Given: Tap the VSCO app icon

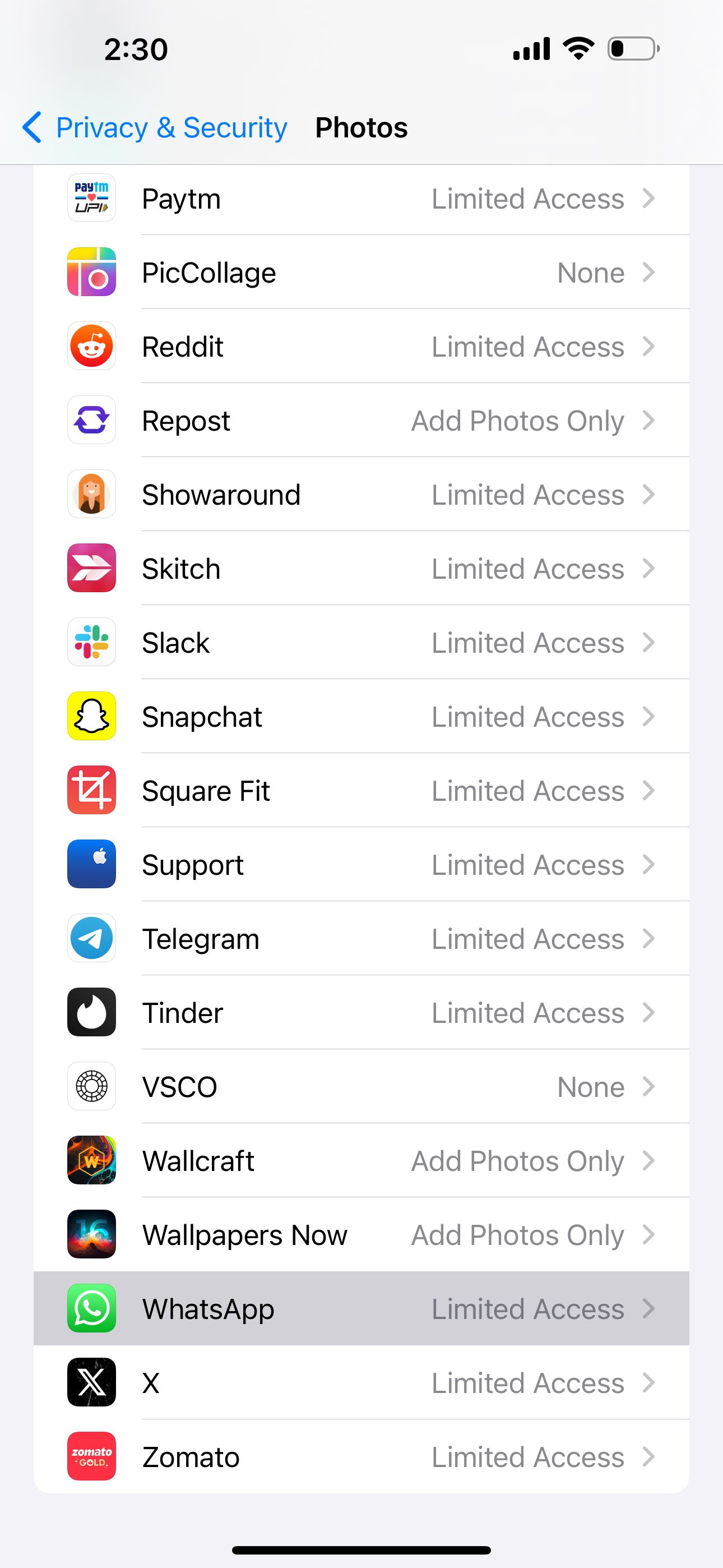Looking at the screenshot, I should point(91,1086).
